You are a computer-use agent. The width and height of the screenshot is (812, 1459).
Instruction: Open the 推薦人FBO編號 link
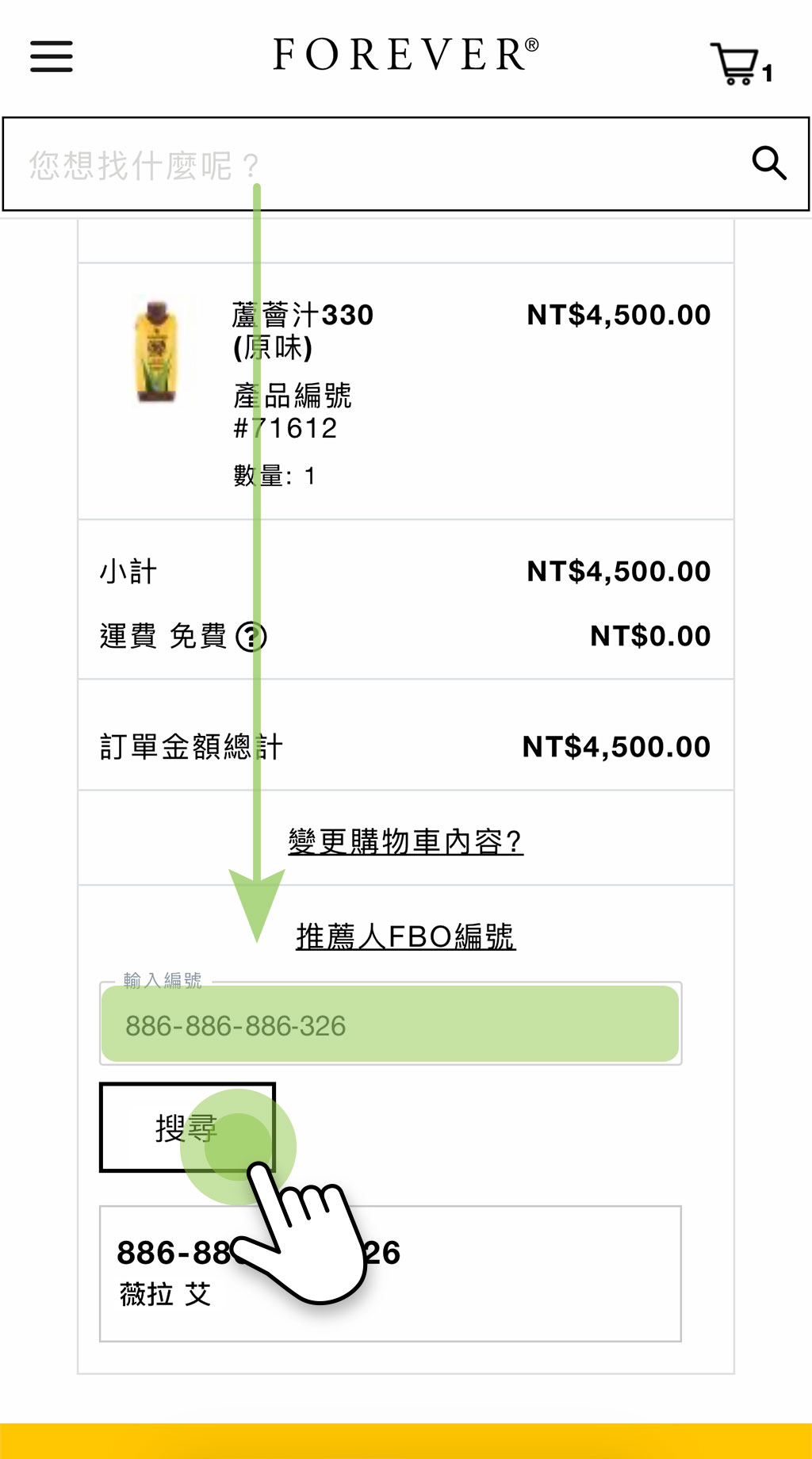coord(405,936)
